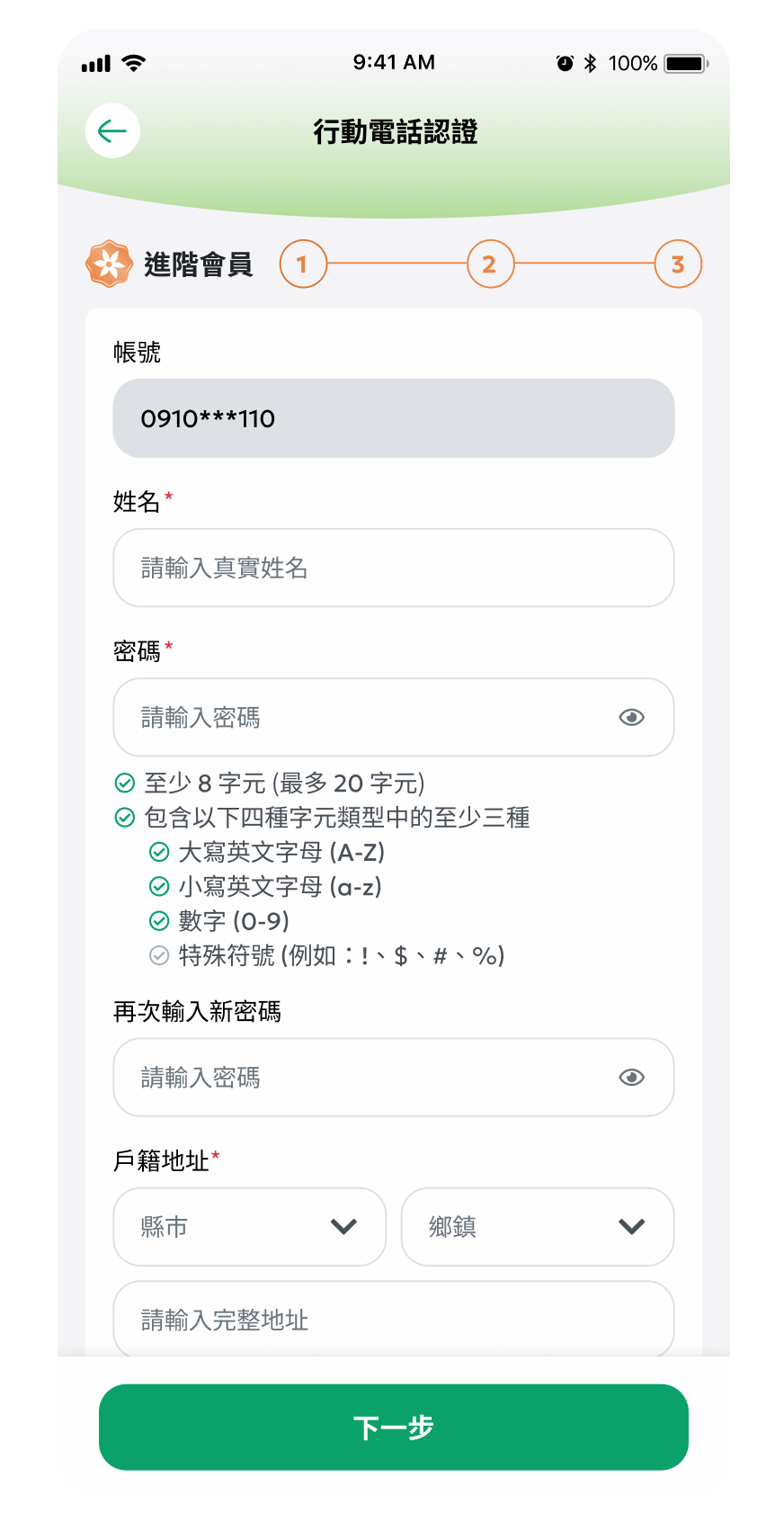Screen dimensions: 784x1522
Task: Go back using the arrow button
Action: click(112, 131)
